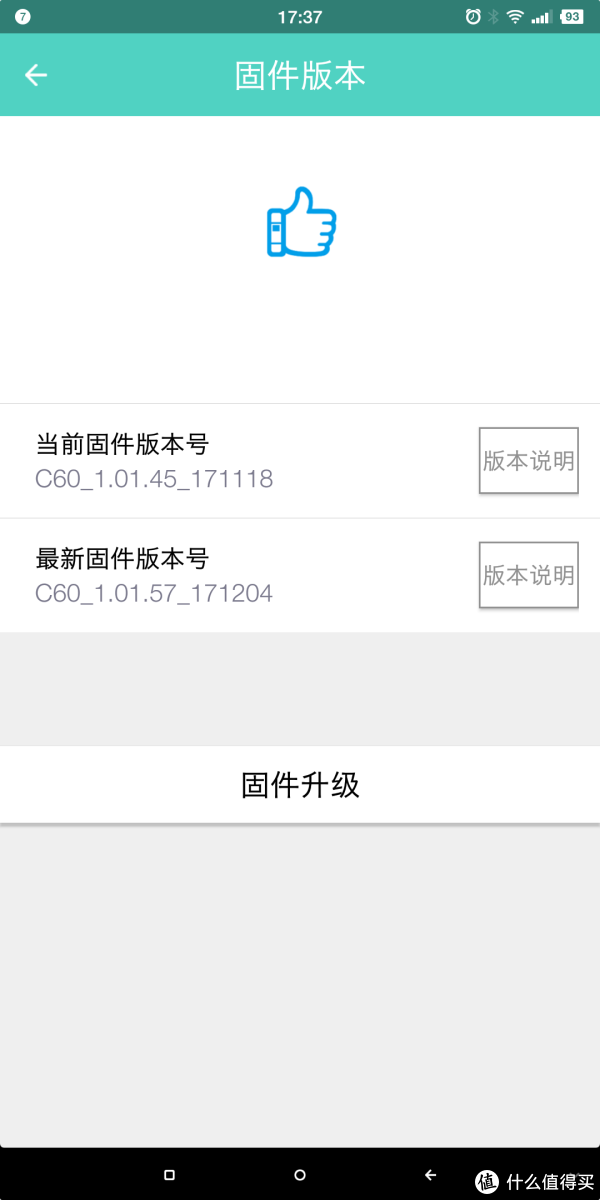Go back using the header arrow

pyautogui.click(x=36, y=75)
